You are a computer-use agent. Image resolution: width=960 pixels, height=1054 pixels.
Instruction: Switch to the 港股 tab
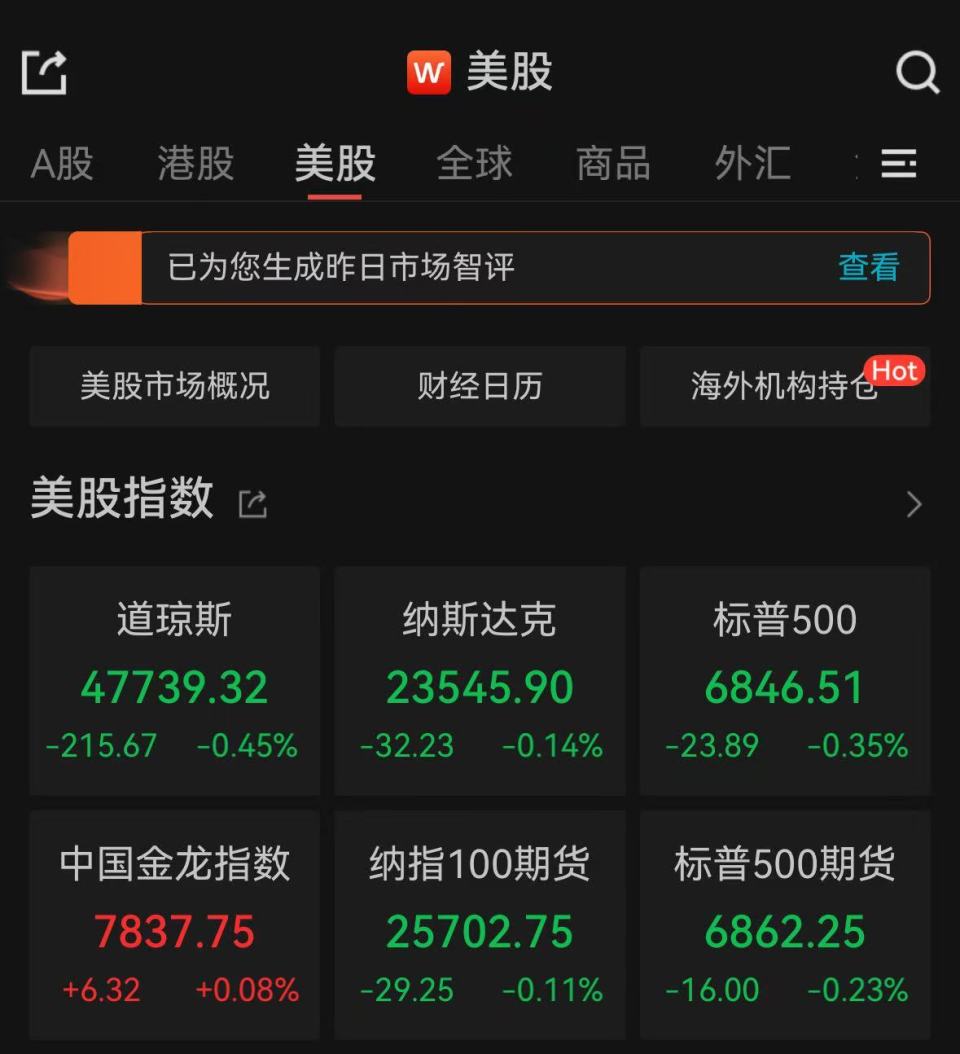pos(195,165)
